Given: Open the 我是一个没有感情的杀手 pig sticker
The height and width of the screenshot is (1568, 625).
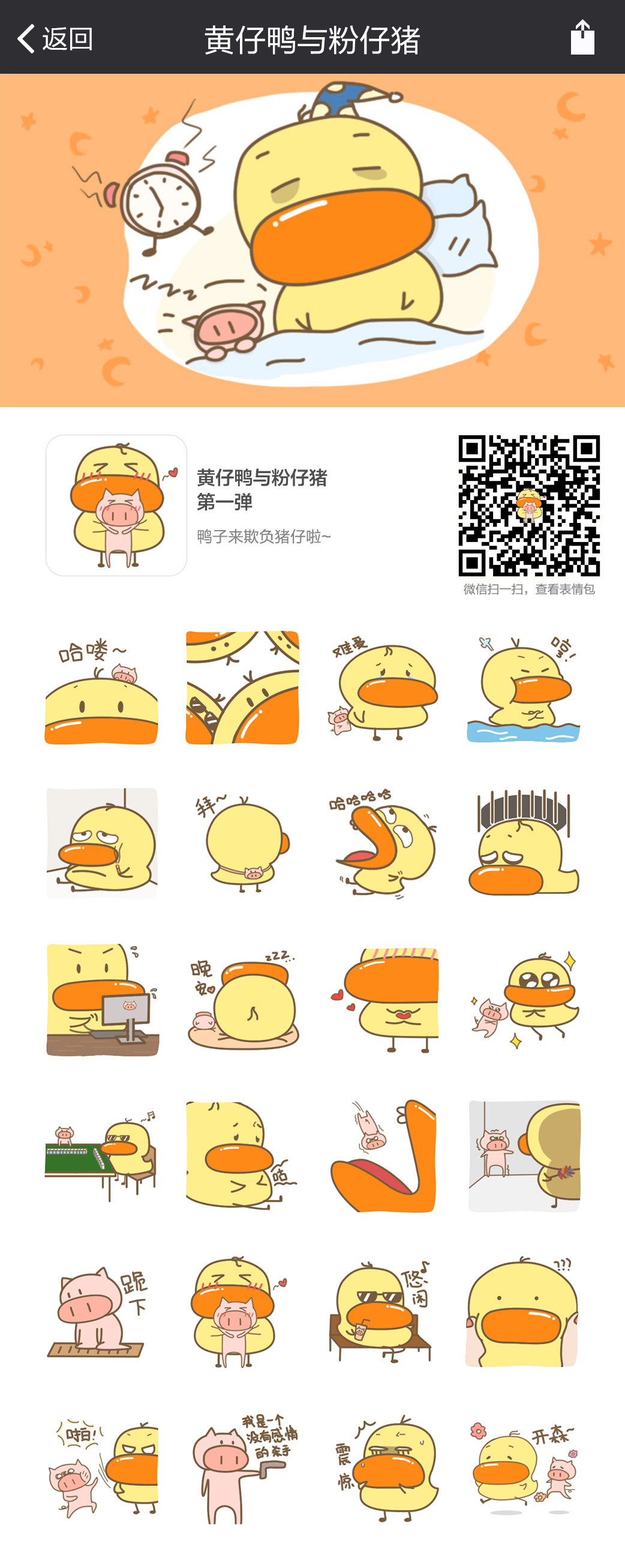Looking at the screenshot, I should pyautogui.click(x=242, y=1468).
